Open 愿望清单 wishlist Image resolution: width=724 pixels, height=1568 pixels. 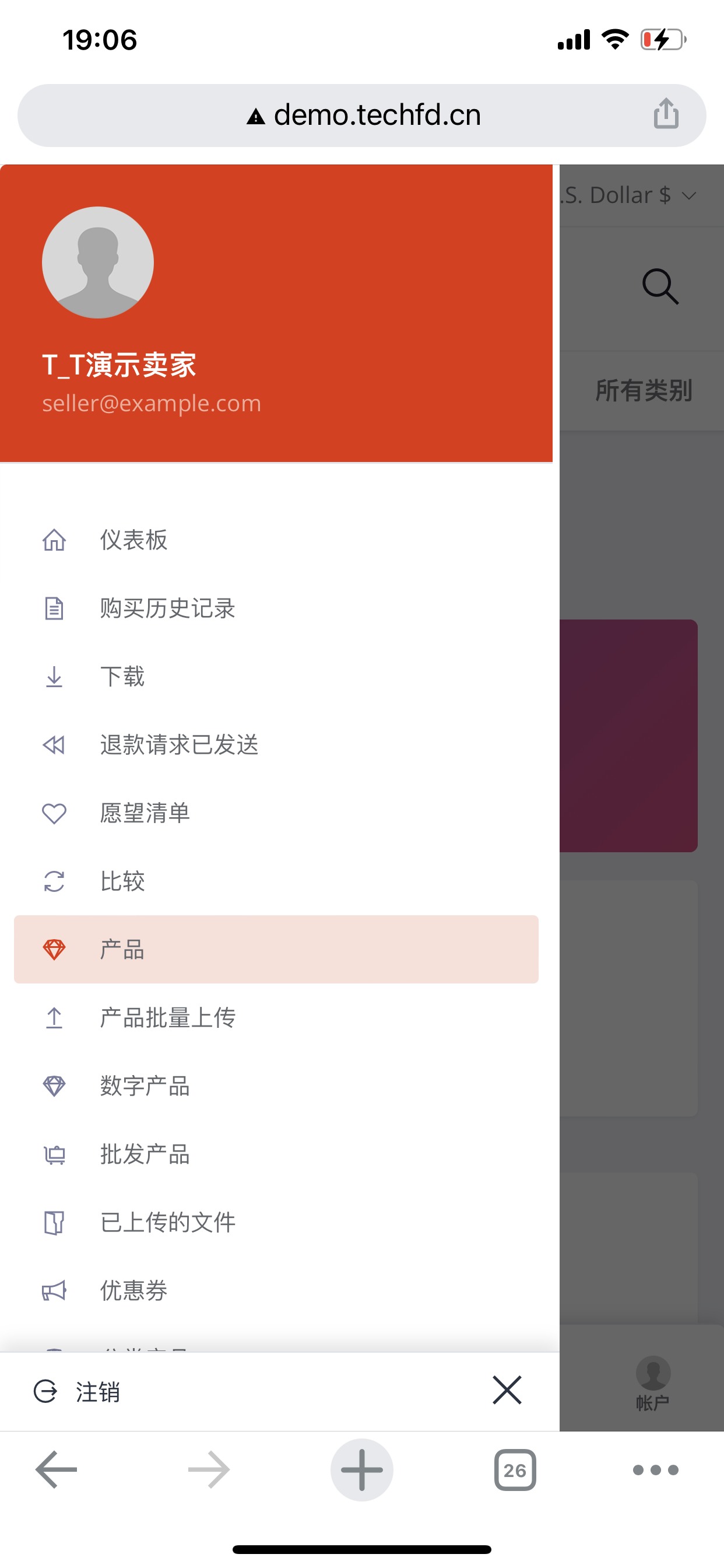click(x=145, y=813)
